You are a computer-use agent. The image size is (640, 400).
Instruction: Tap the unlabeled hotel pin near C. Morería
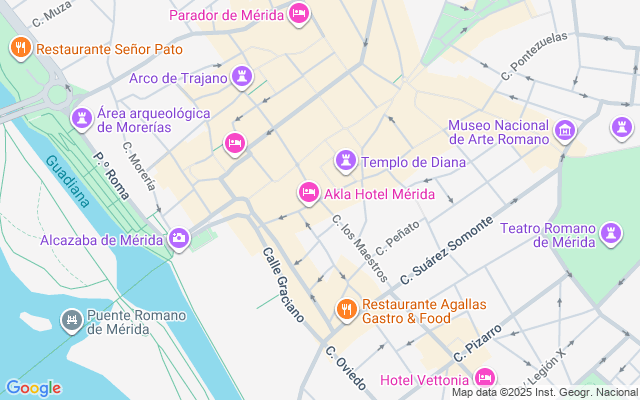[235, 144]
